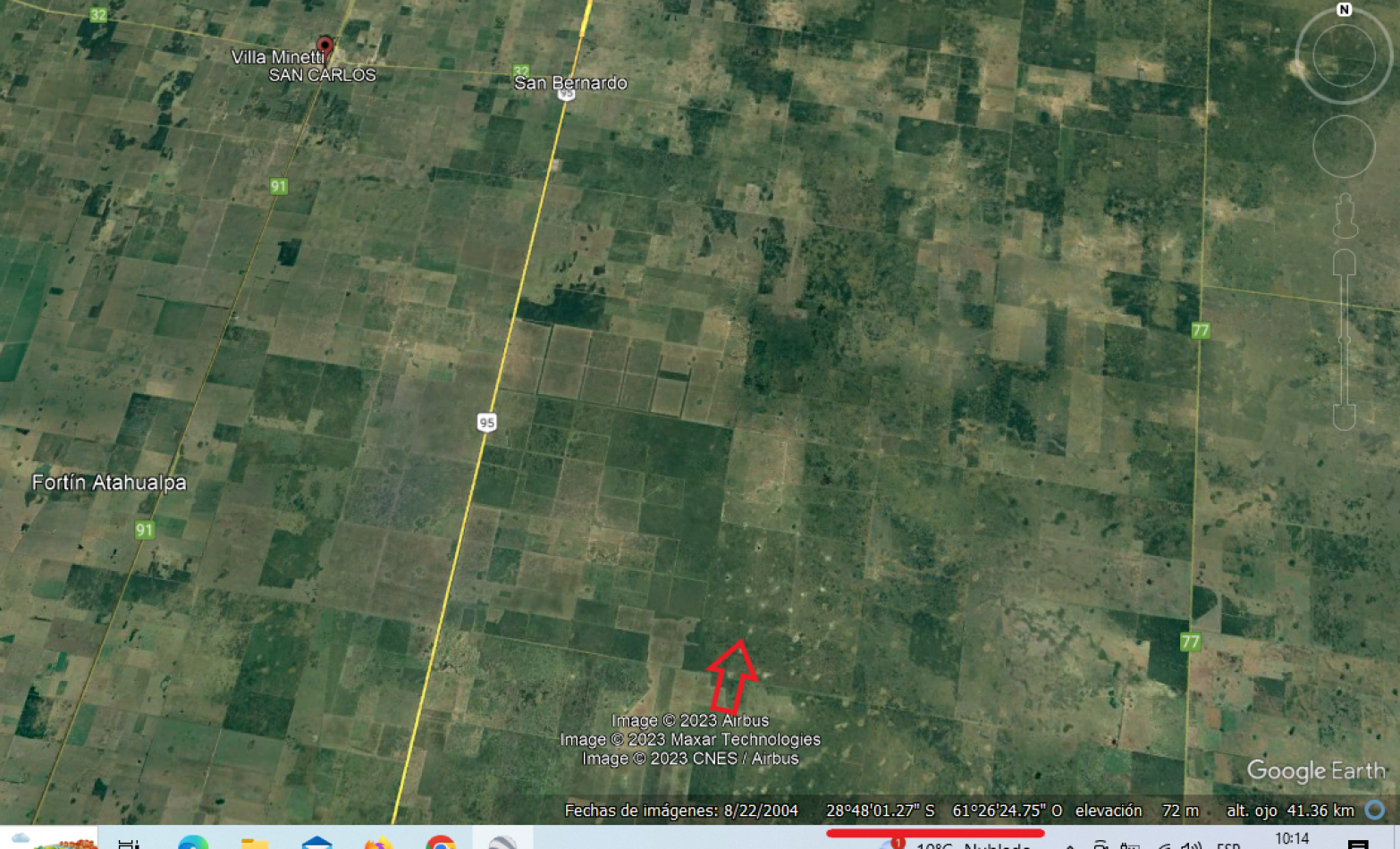The image size is (1400, 849).
Task: Tap the N button to reset north
Action: tap(1344, 10)
